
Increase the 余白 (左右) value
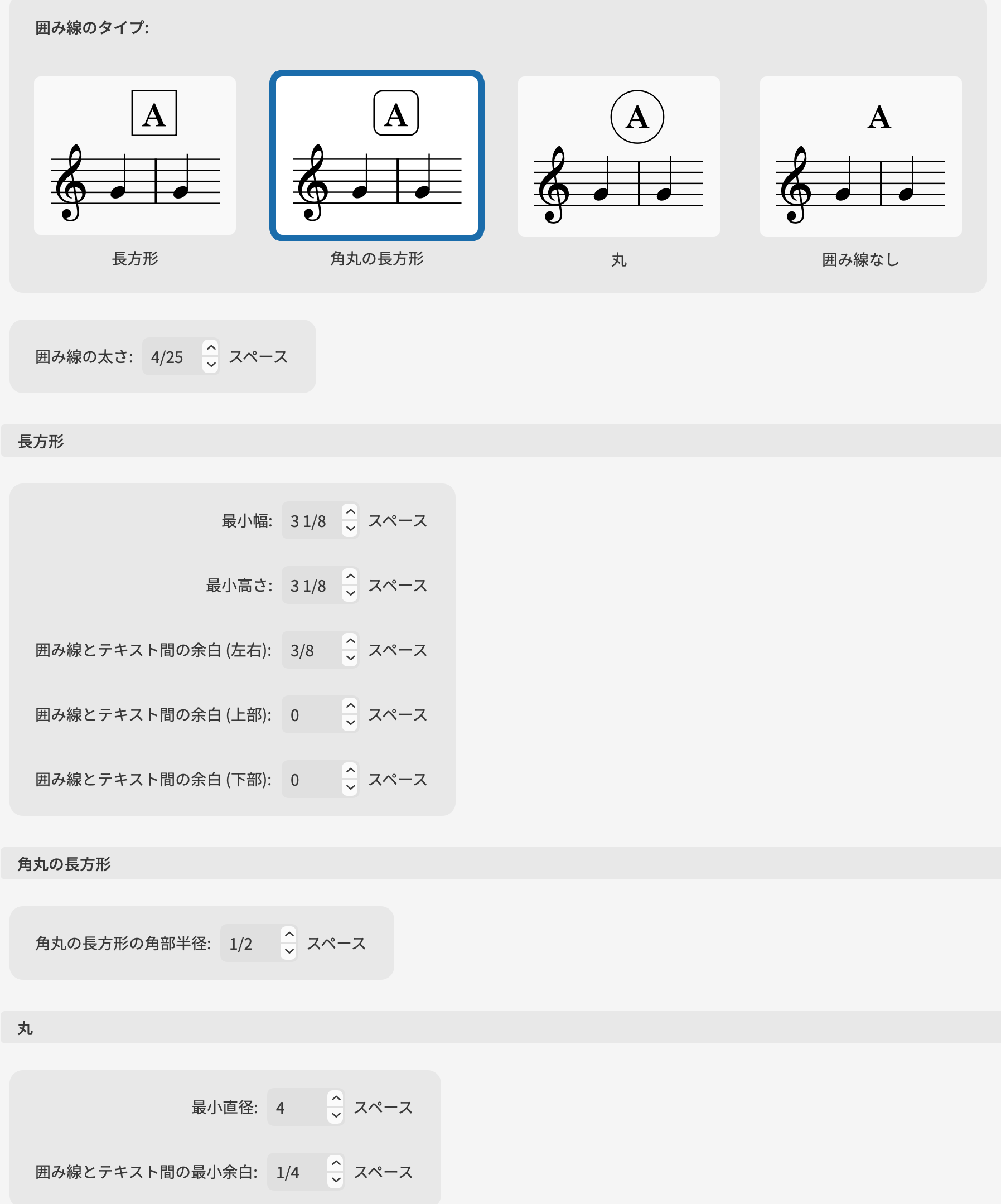pyautogui.click(x=350, y=641)
